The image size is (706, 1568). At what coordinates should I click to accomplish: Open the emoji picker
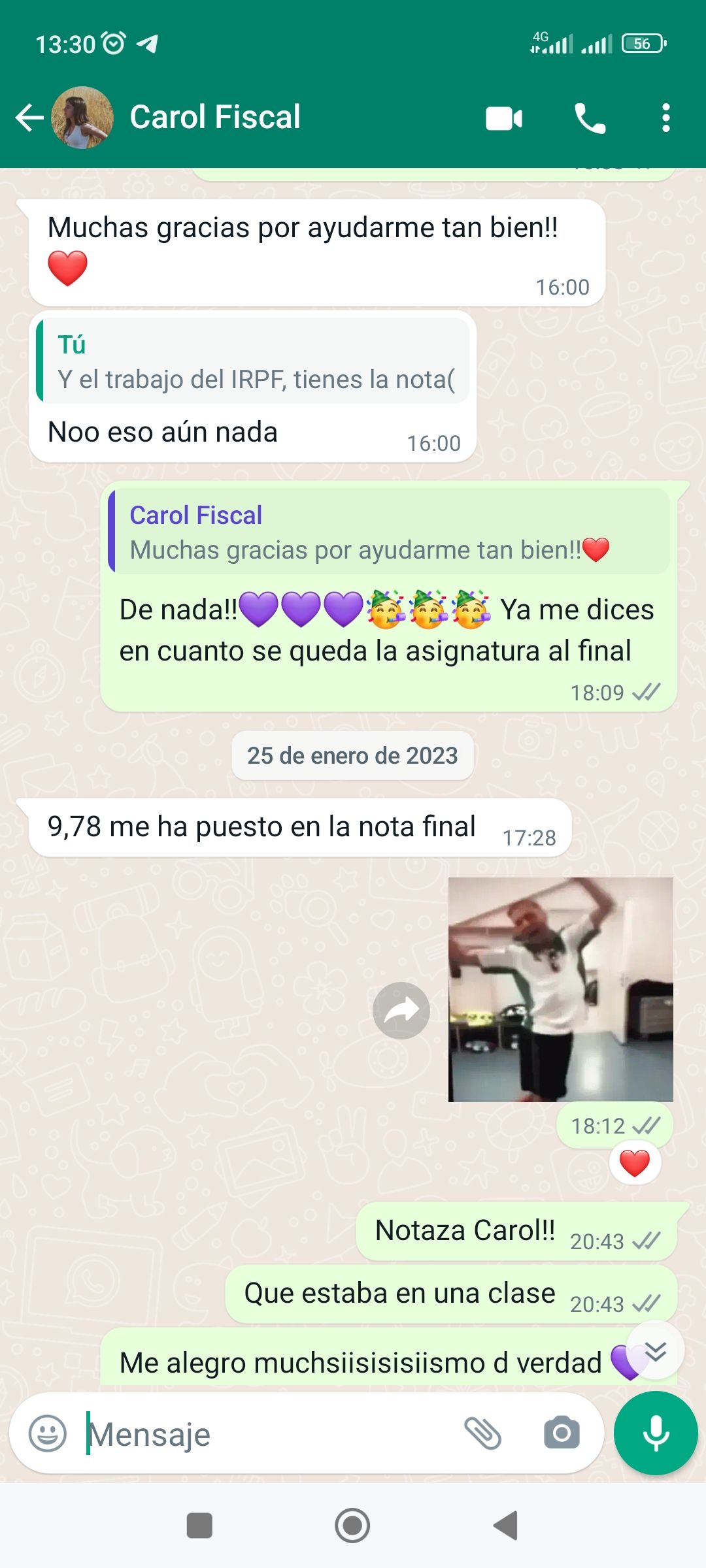pyautogui.click(x=48, y=1433)
